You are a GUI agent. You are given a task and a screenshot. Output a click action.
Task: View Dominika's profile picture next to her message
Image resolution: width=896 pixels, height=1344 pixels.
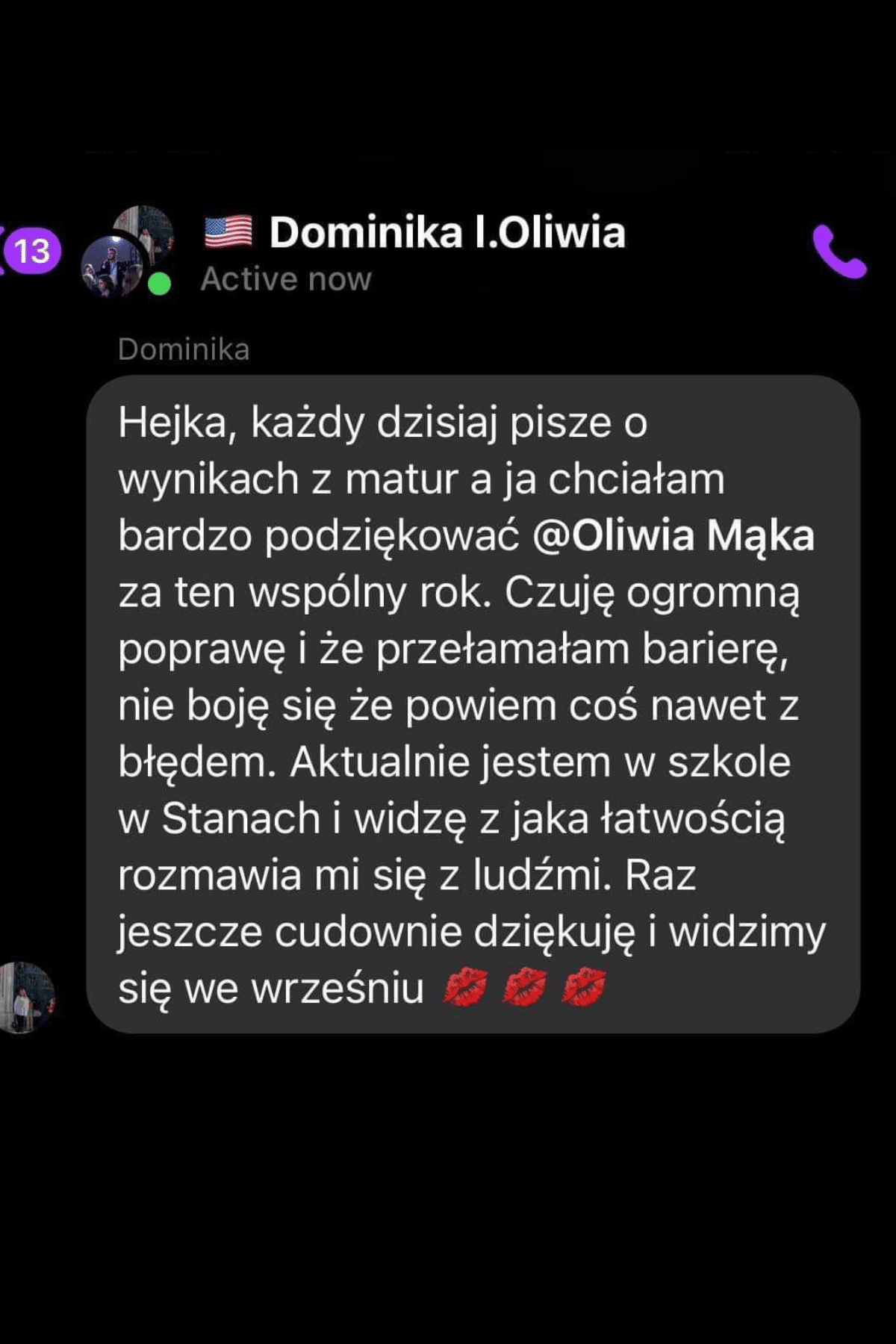click(x=27, y=997)
